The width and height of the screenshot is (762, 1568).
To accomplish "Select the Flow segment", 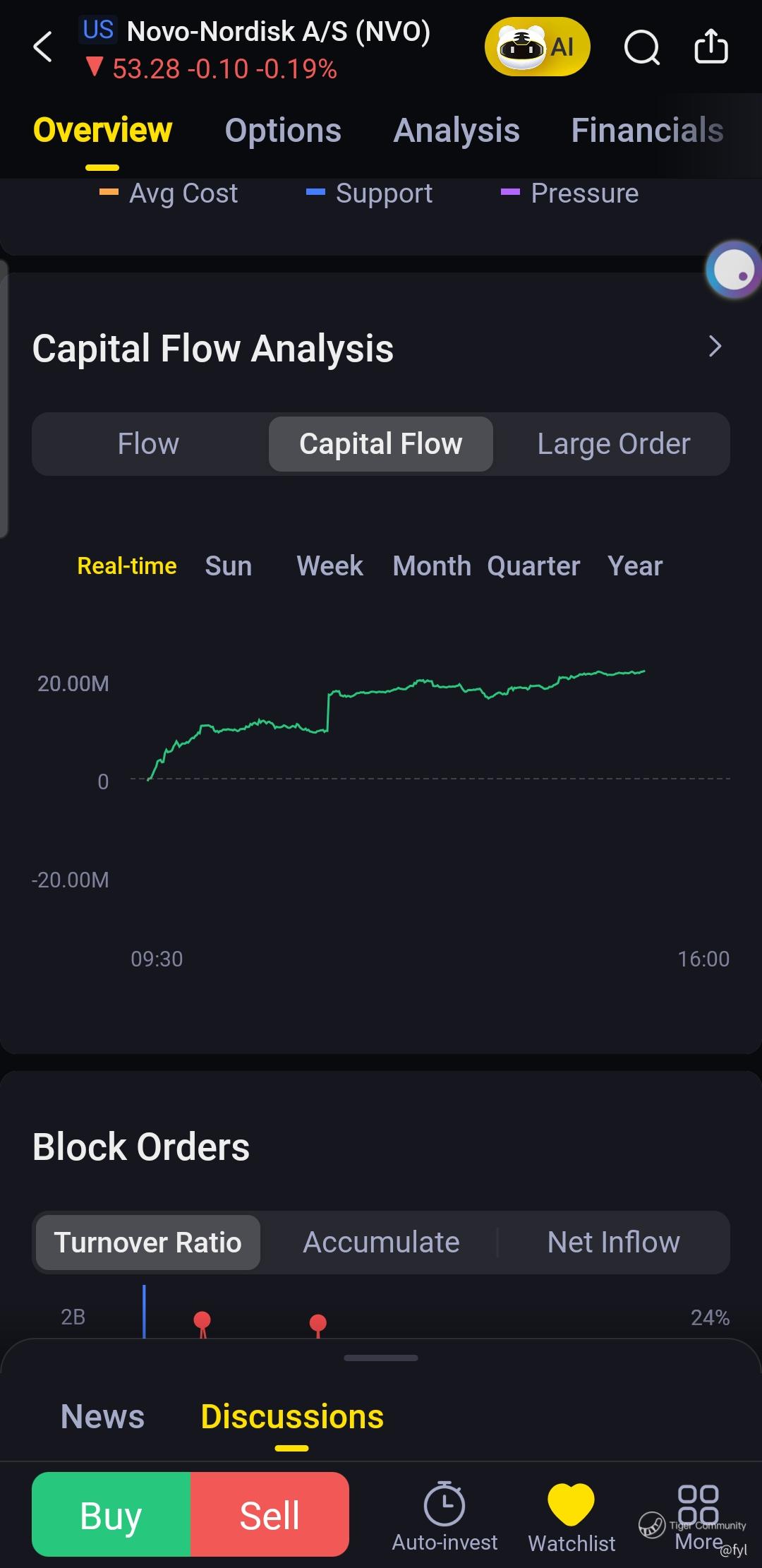I will [x=148, y=444].
